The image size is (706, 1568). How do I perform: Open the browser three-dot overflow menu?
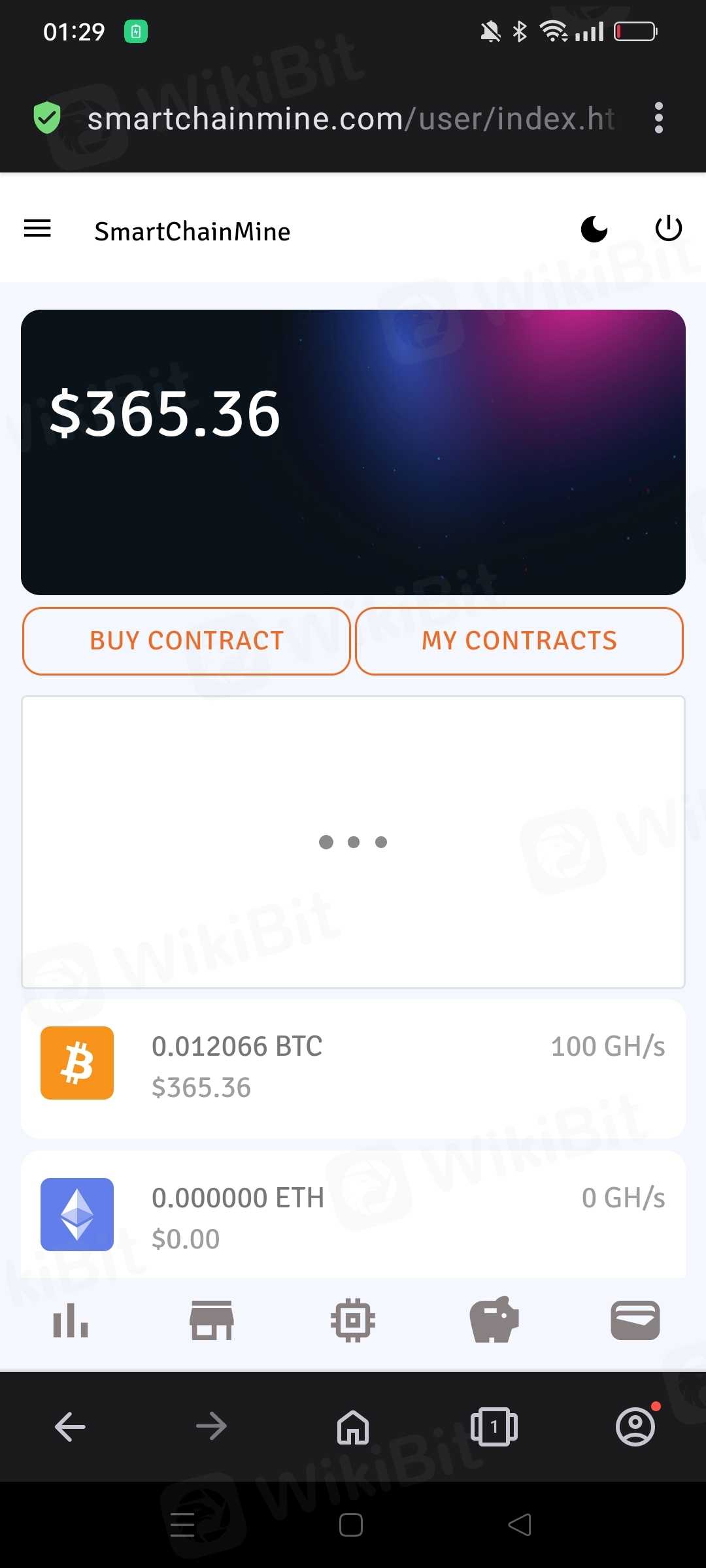click(x=658, y=118)
